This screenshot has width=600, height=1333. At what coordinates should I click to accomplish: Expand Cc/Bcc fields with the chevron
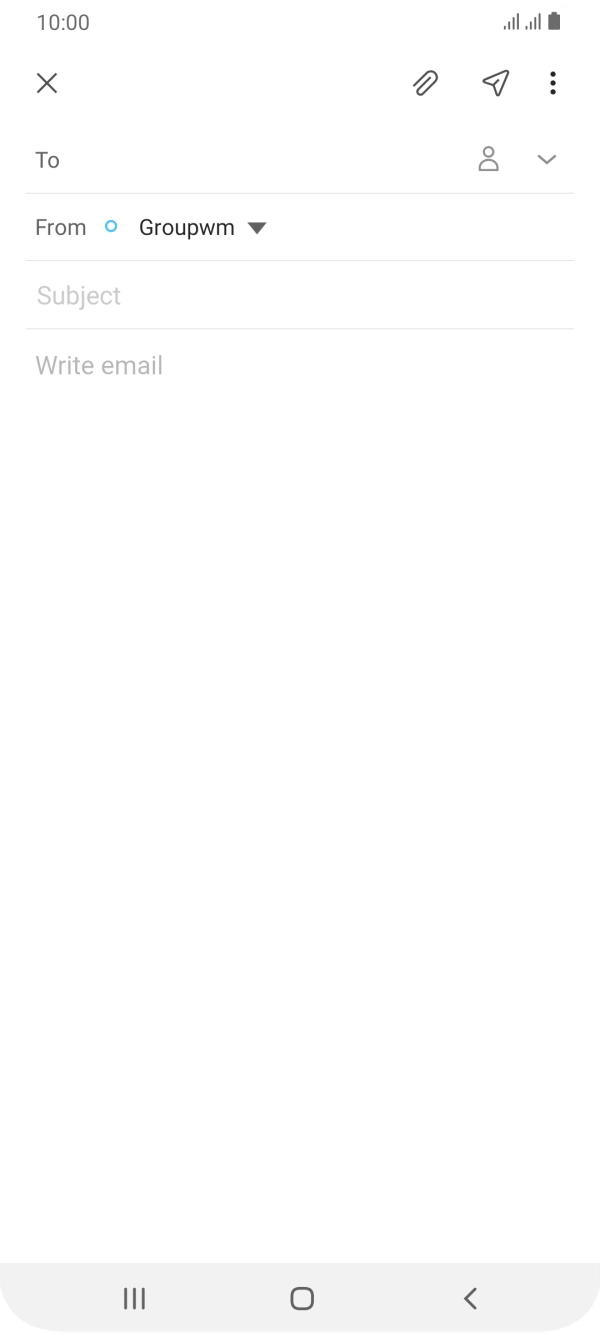(546, 160)
